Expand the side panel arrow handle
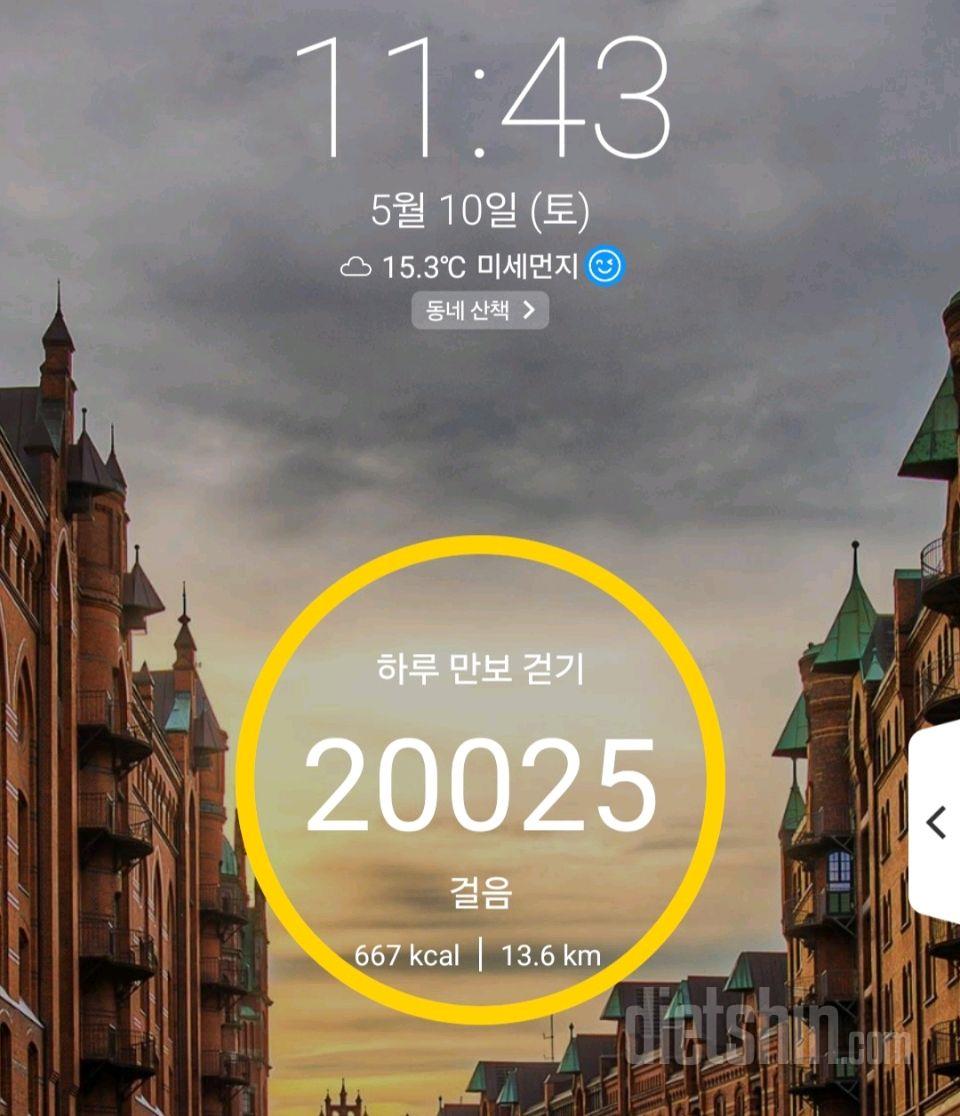 point(936,822)
